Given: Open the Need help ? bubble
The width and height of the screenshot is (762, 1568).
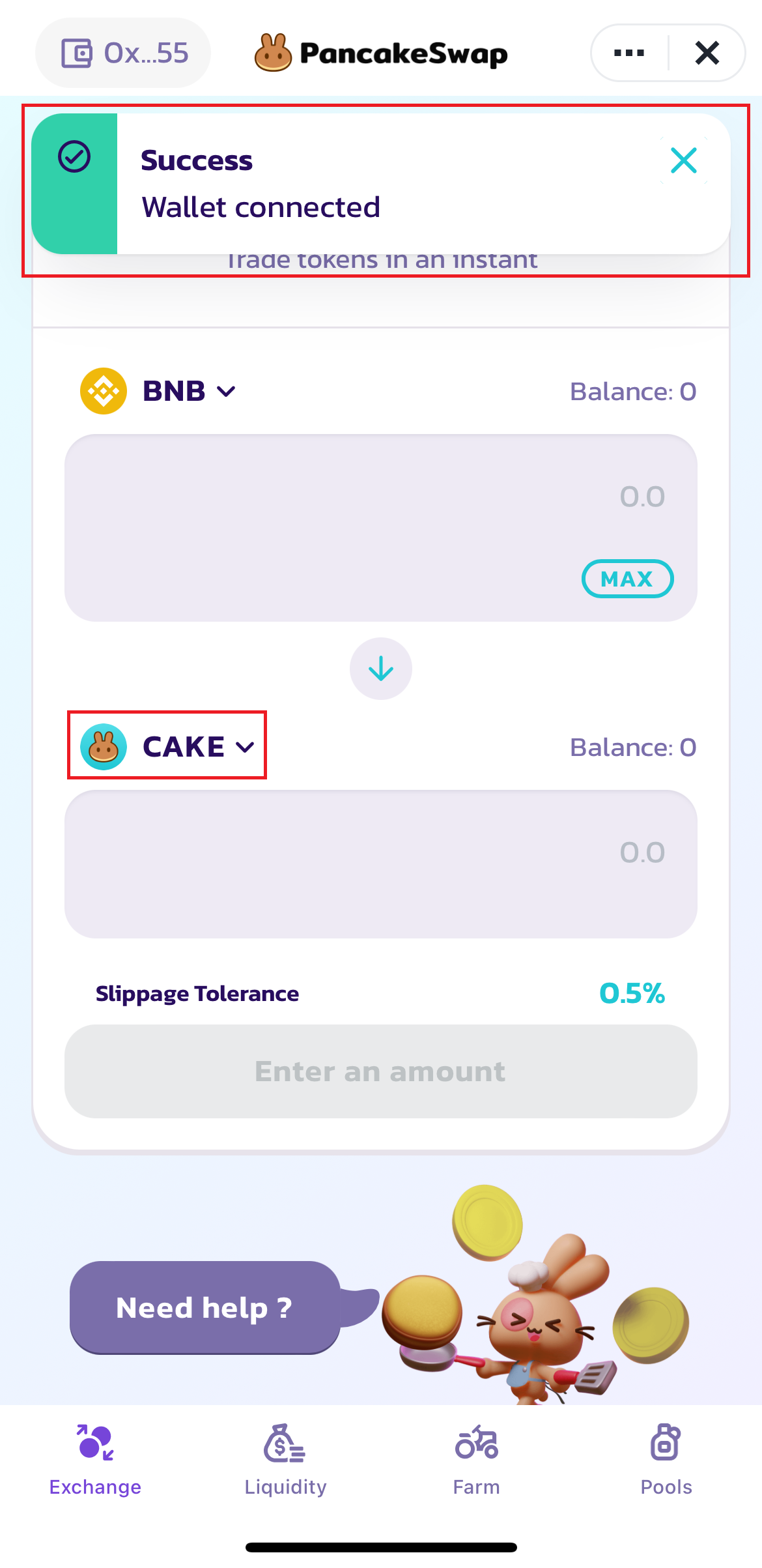Looking at the screenshot, I should pyautogui.click(x=205, y=1307).
